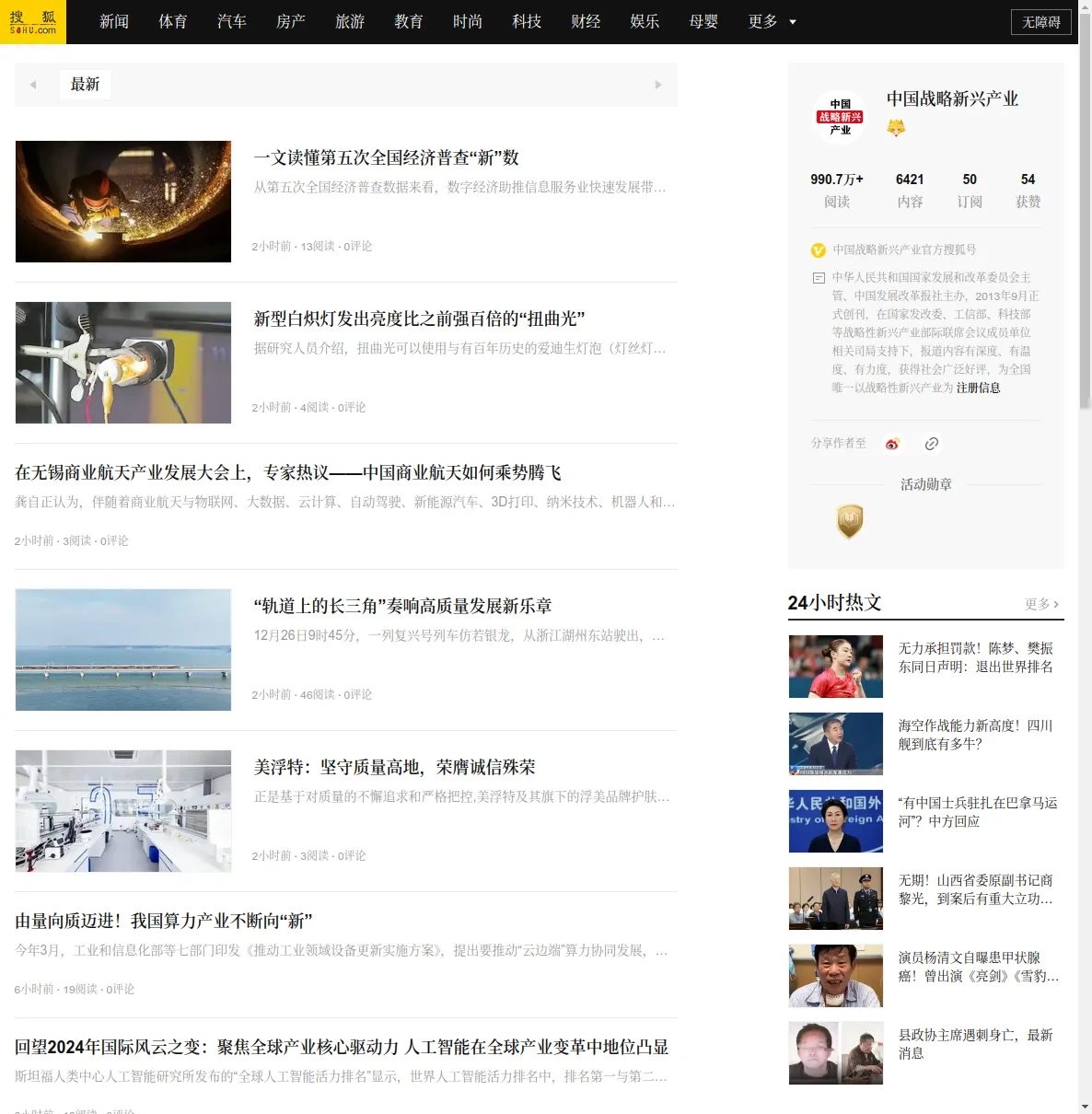Open the 科技 channel
This screenshot has height=1114, width=1092.
pyautogui.click(x=527, y=21)
